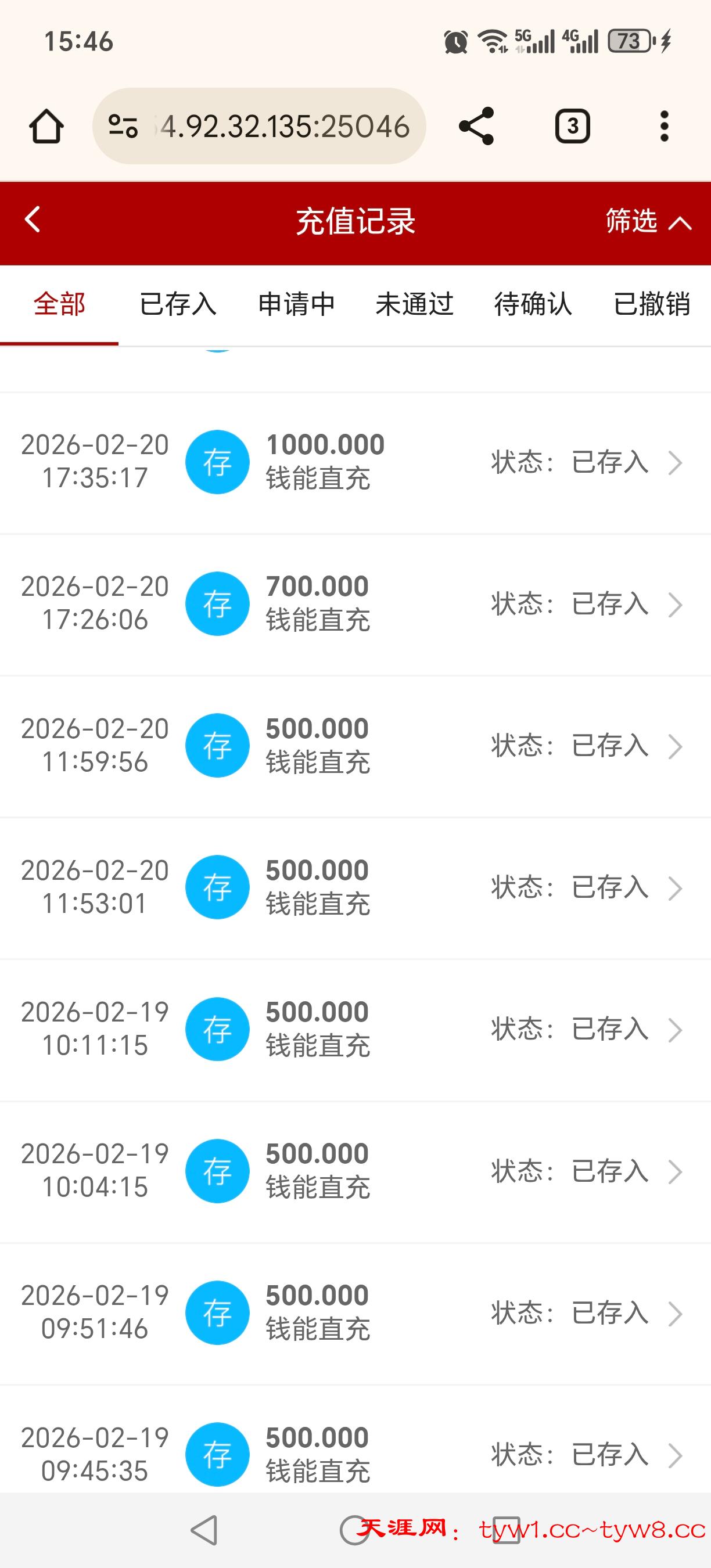This screenshot has height=1568, width=711.
Task: Open the browser overflow menu
Action: tap(664, 127)
